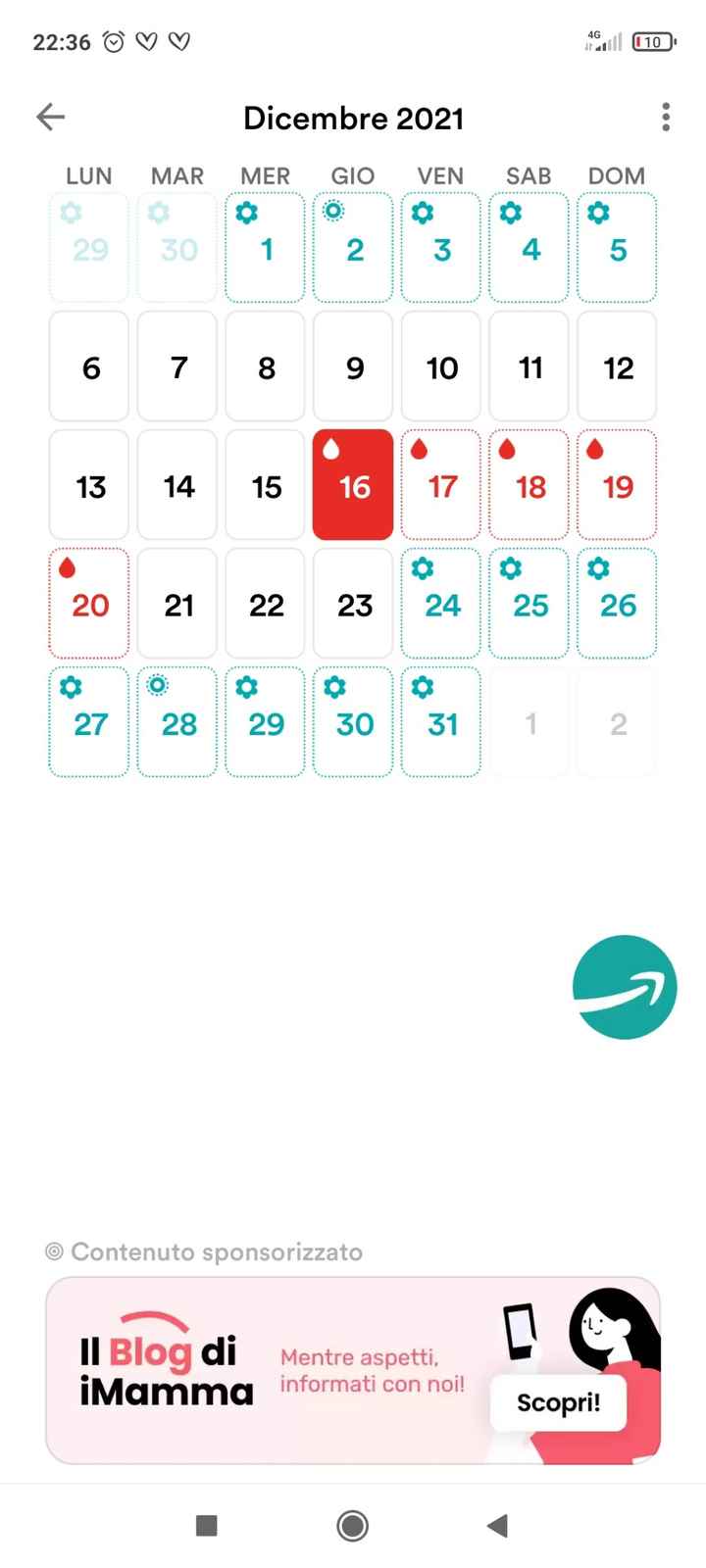Select December 20 period day
The image size is (706, 1568).
(x=89, y=604)
